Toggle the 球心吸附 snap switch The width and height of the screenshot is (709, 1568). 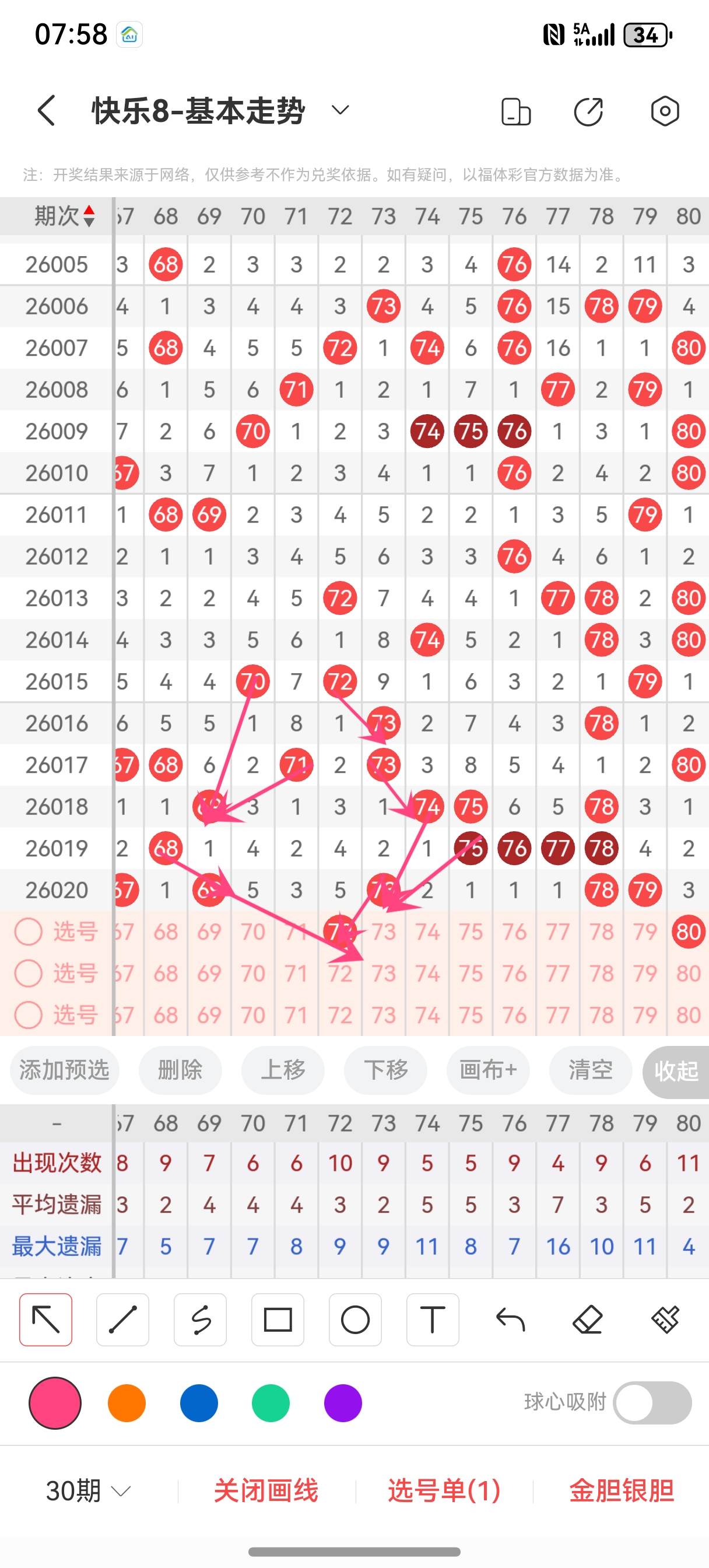pos(651,1402)
